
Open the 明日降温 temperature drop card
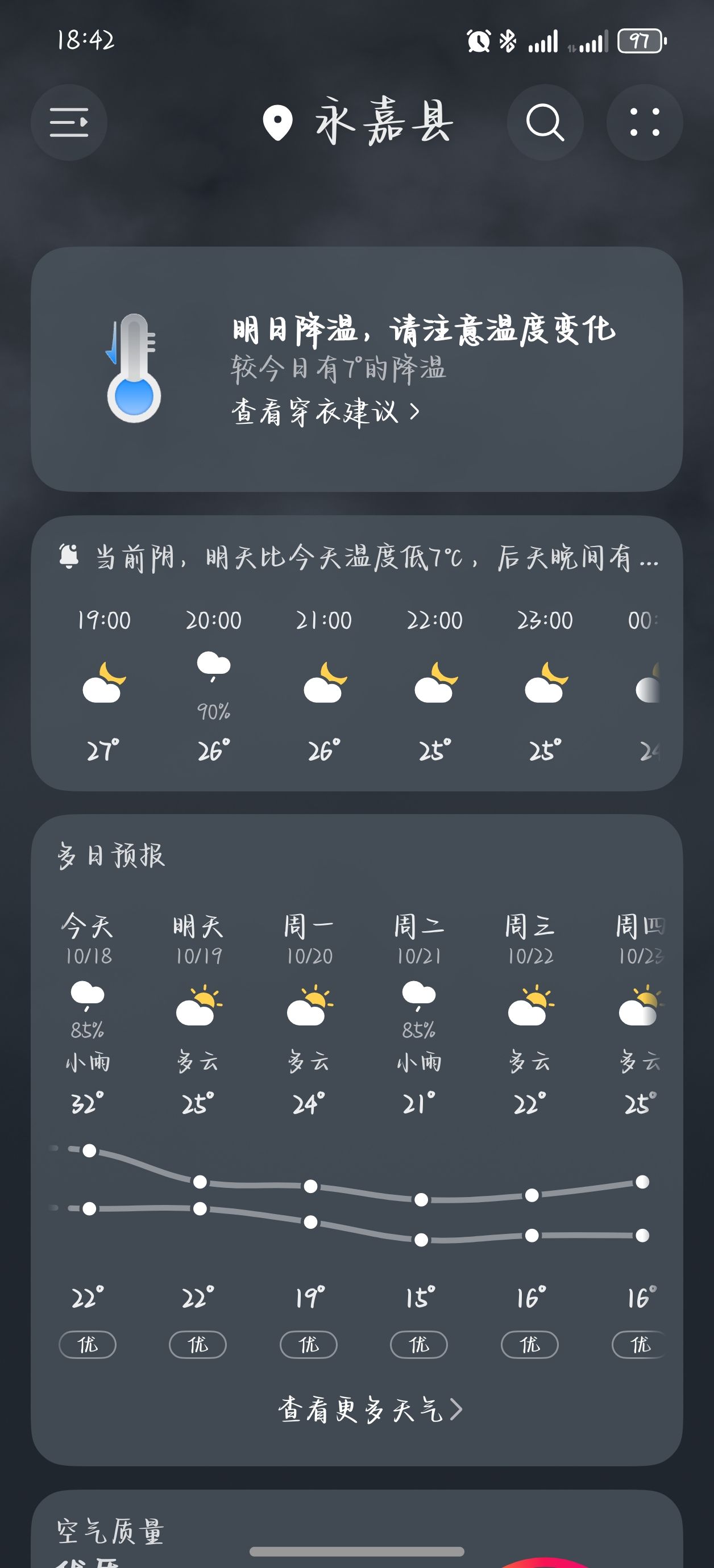coord(356,369)
